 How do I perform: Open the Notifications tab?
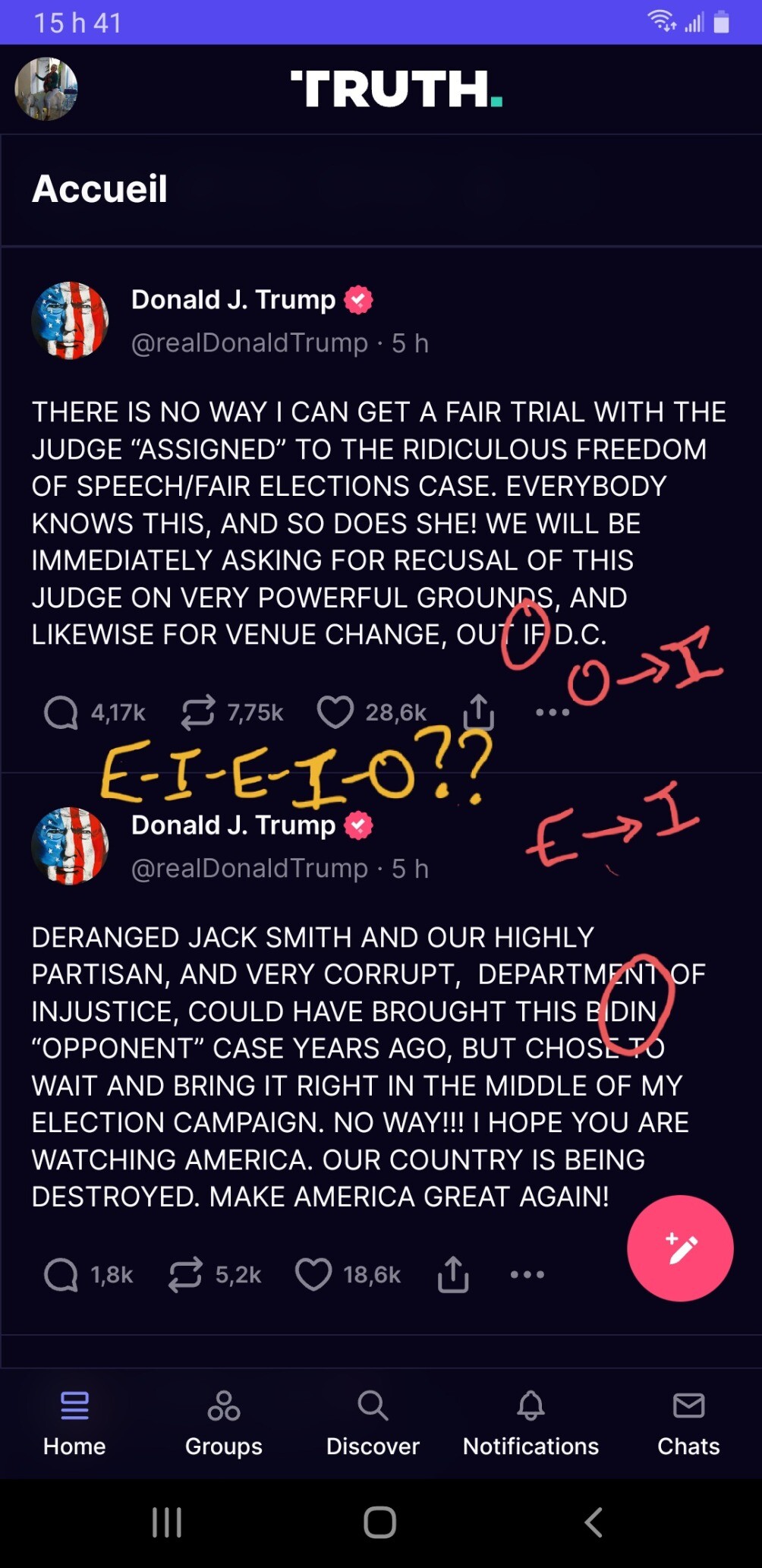[531, 1424]
